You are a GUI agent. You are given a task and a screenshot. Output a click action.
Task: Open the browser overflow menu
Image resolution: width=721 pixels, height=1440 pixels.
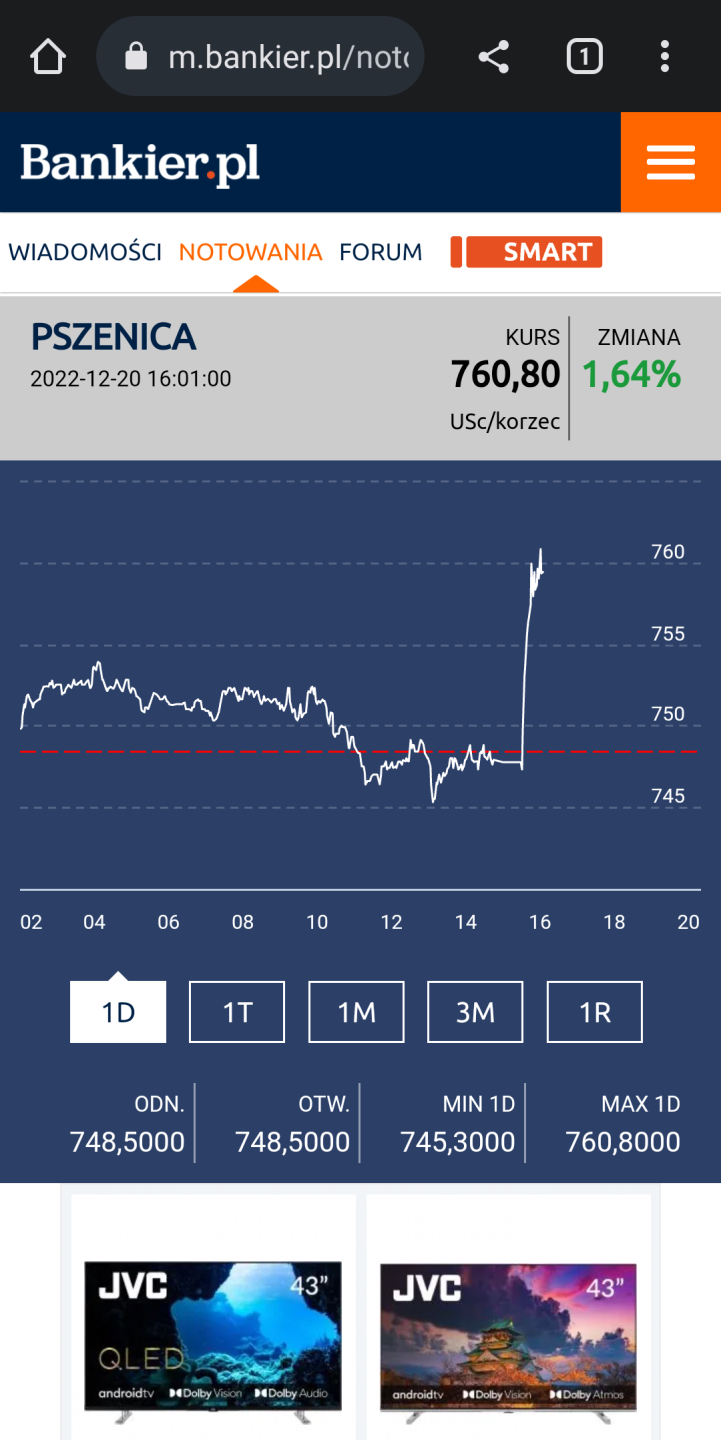[665, 57]
